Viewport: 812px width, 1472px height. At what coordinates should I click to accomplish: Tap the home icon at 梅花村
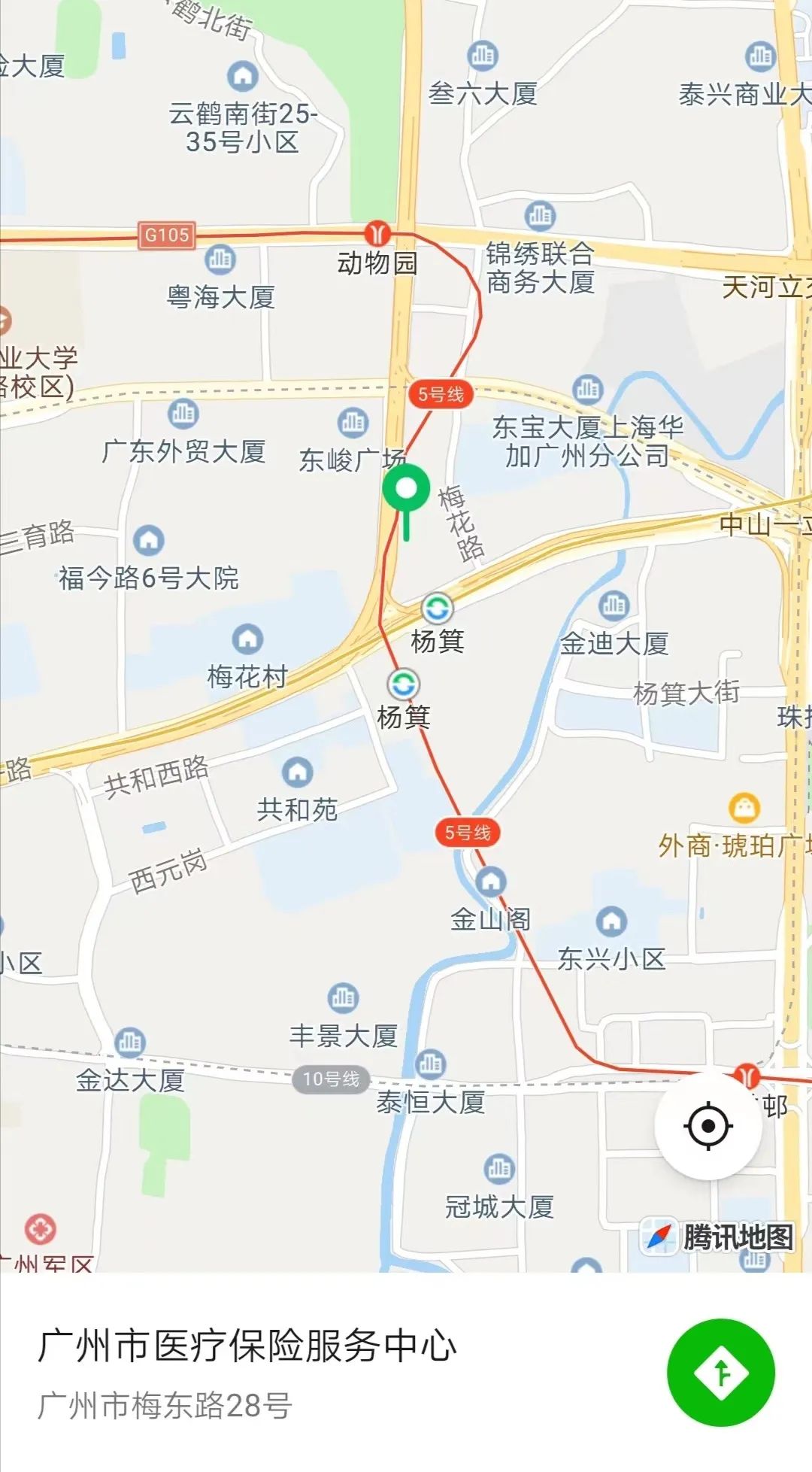click(x=247, y=639)
